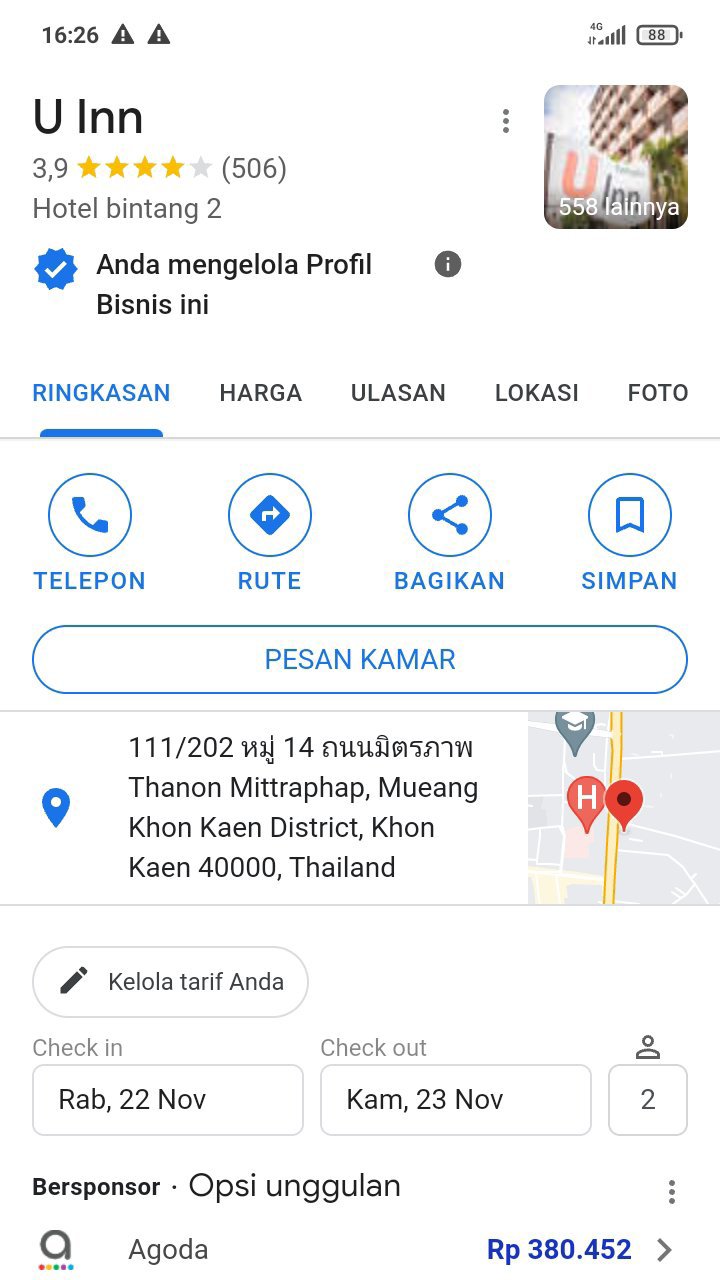Select the RINGKASAN tab
The width and height of the screenshot is (720, 1280).
(x=101, y=393)
